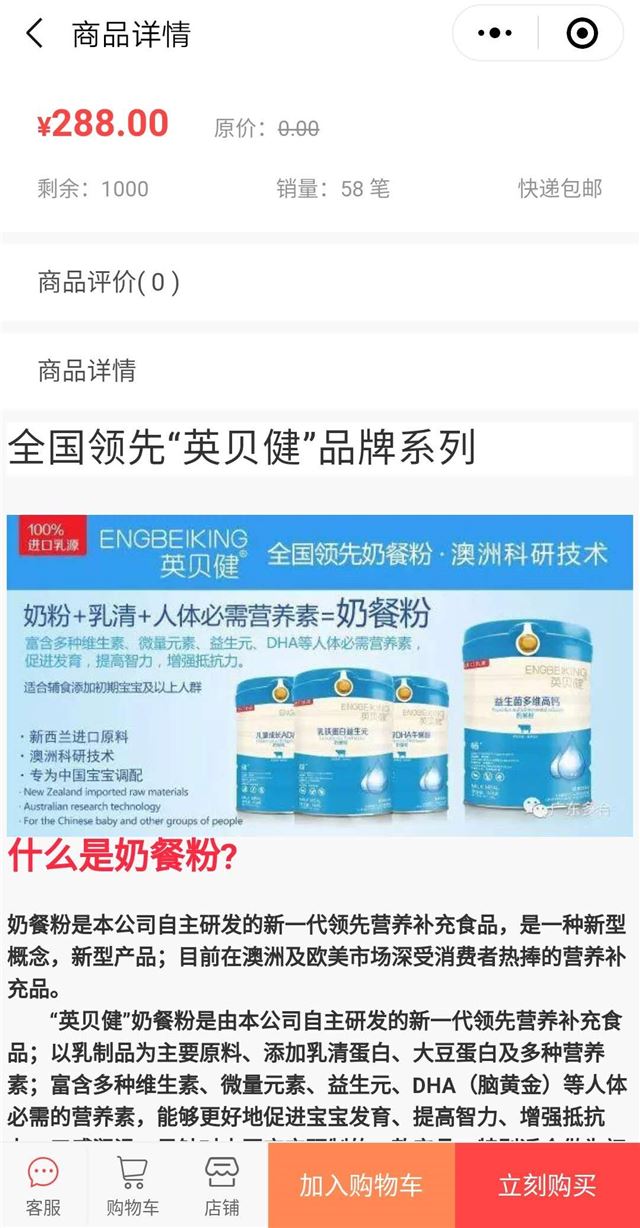Visit the store page 店铺
This screenshot has width=640, height=1228.
222,1185
